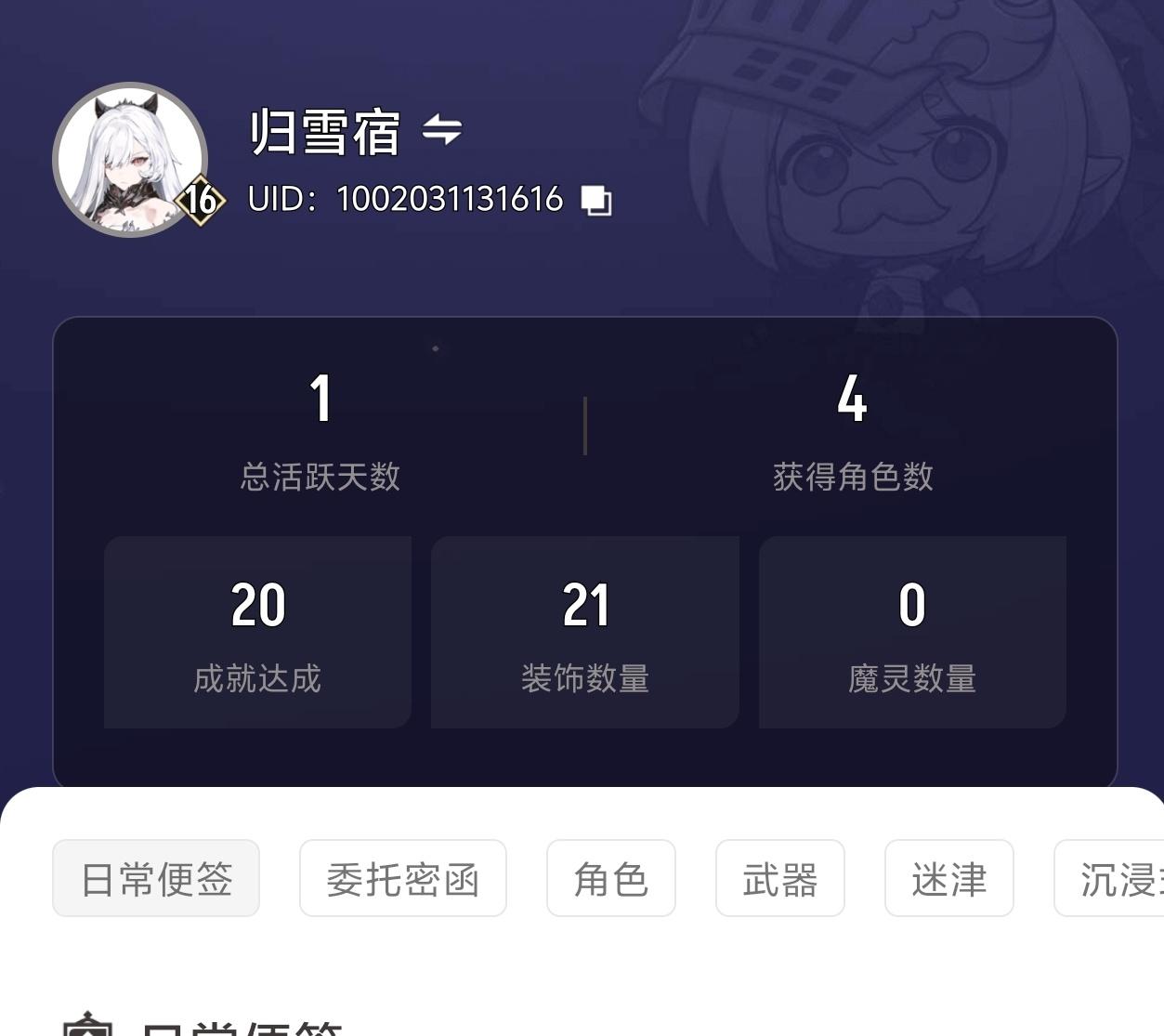Select the 日常便签 tab
The width and height of the screenshot is (1164, 1036).
coord(156,878)
